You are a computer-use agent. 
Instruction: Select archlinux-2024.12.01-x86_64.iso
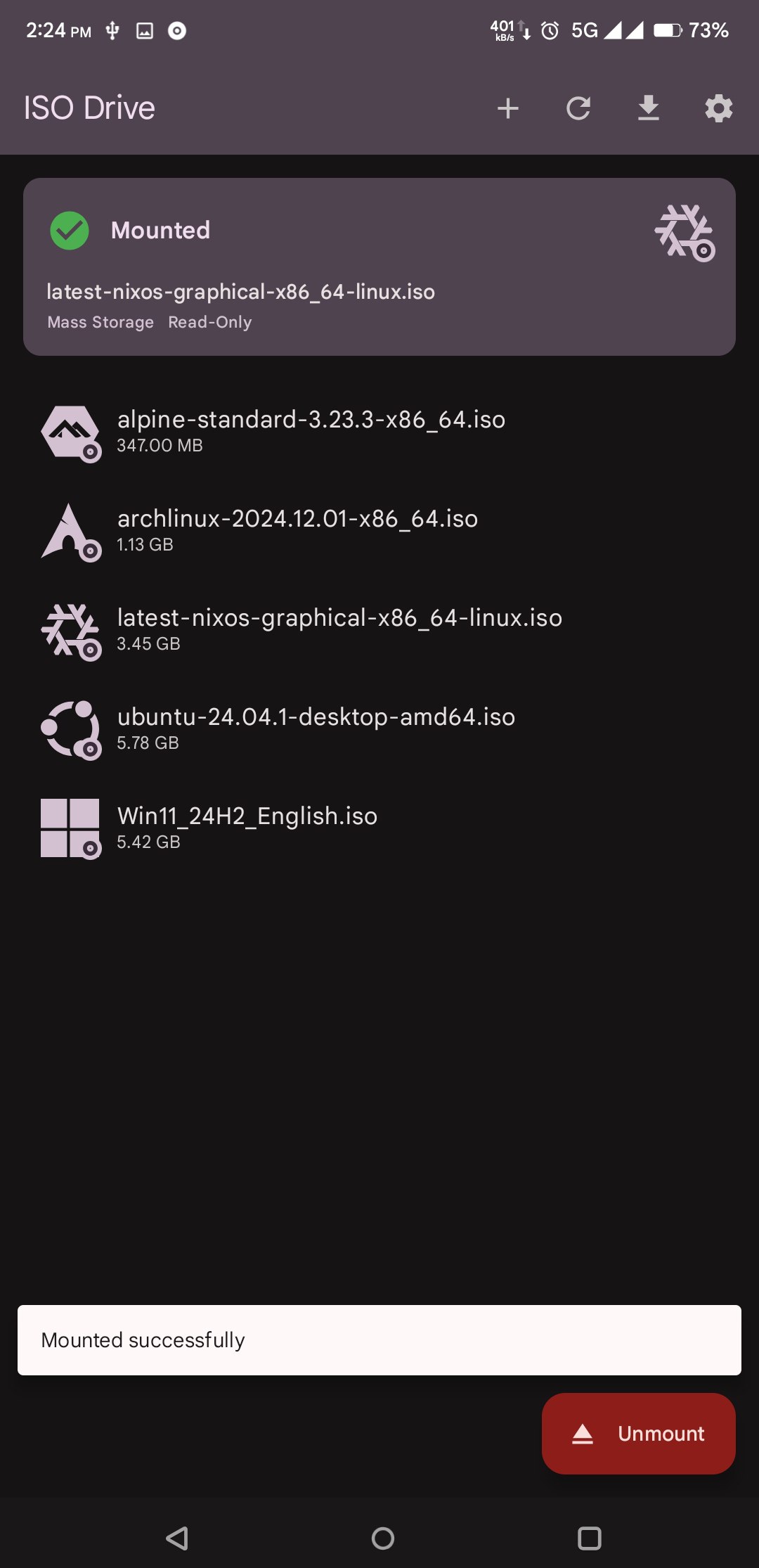tap(297, 529)
